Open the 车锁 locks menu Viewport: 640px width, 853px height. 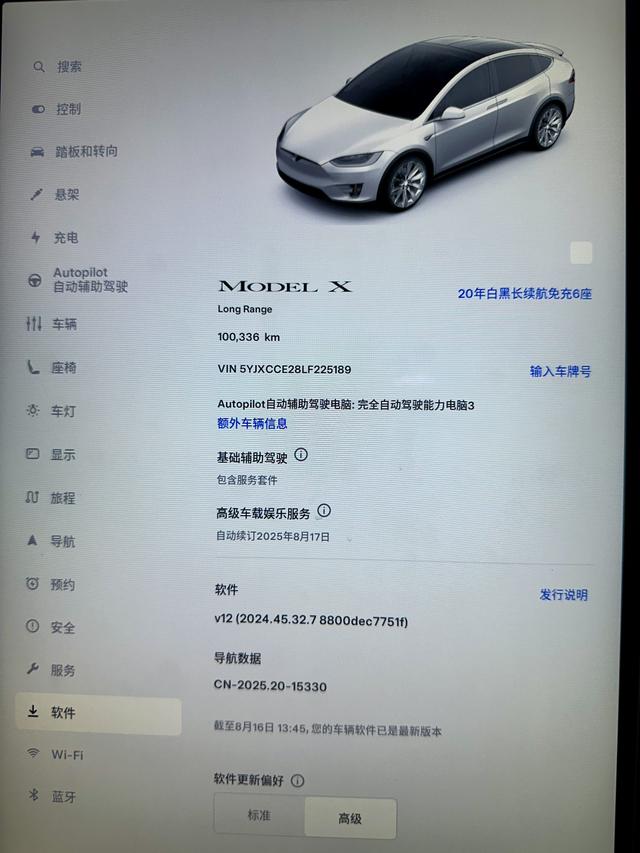[x=64, y=324]
